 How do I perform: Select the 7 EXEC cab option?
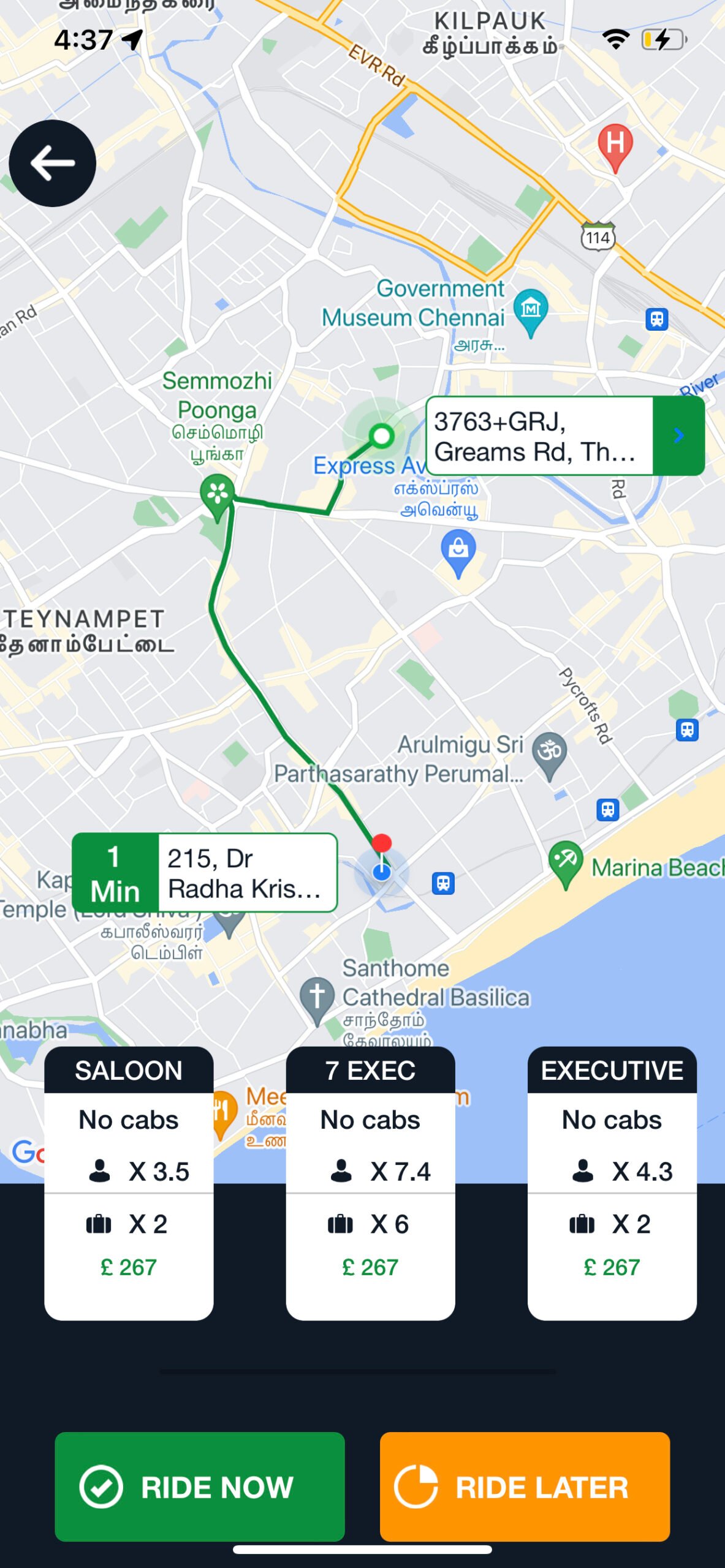click(x=370, y=1182)
